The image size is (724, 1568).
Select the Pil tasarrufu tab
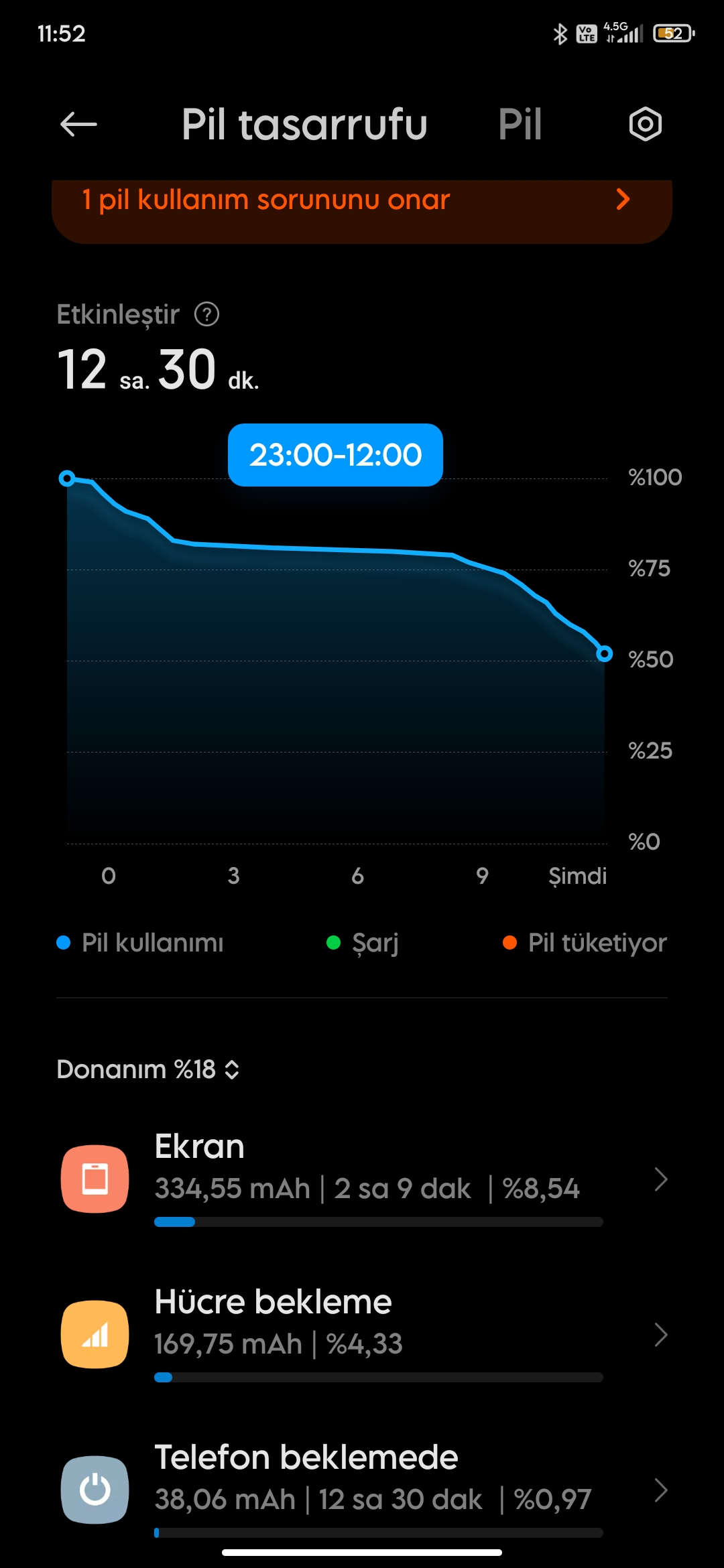pyautogui.click(x=304, y=124)
